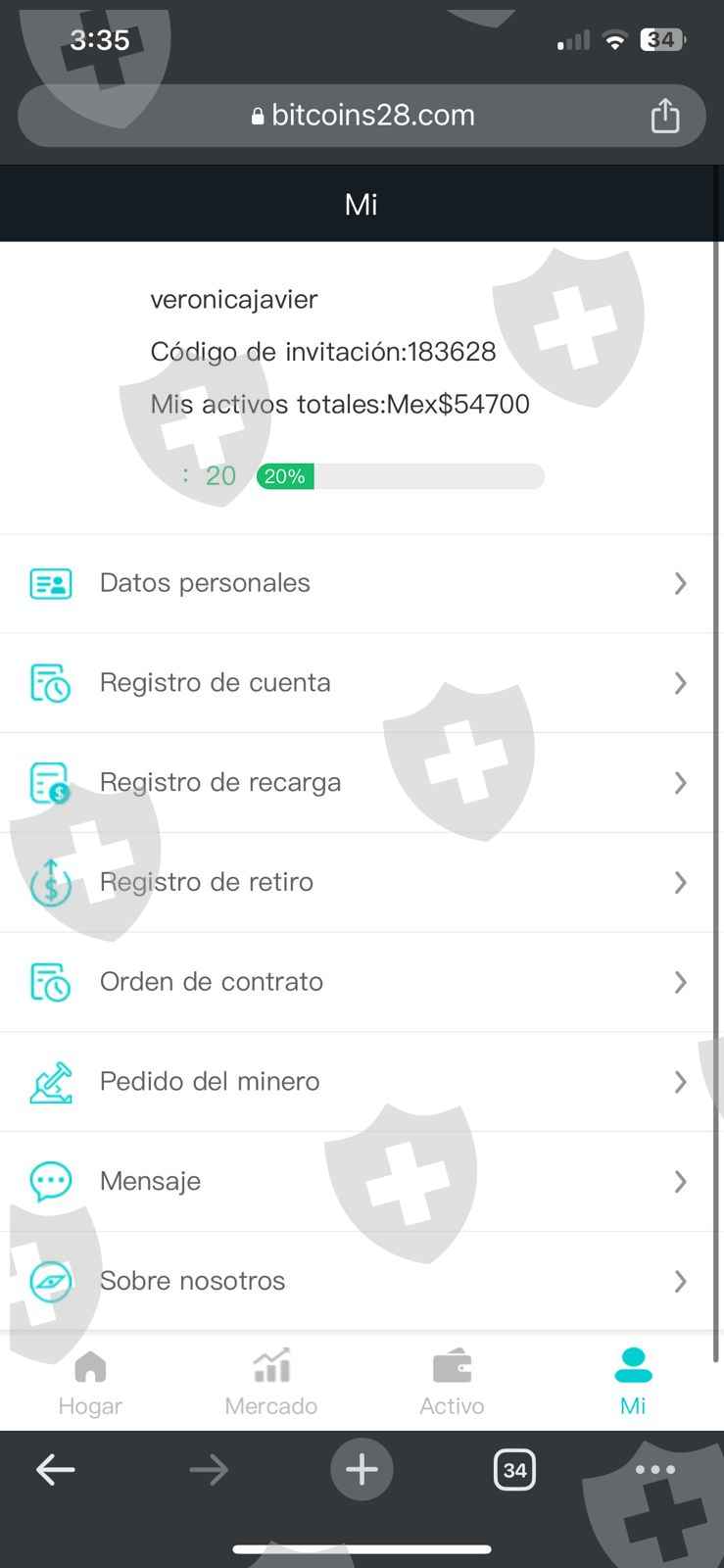Viewport: 724px width, 1568px height.
Task: Share the page from the address bar
Action: pyautogui.click(x=665, y=116)
